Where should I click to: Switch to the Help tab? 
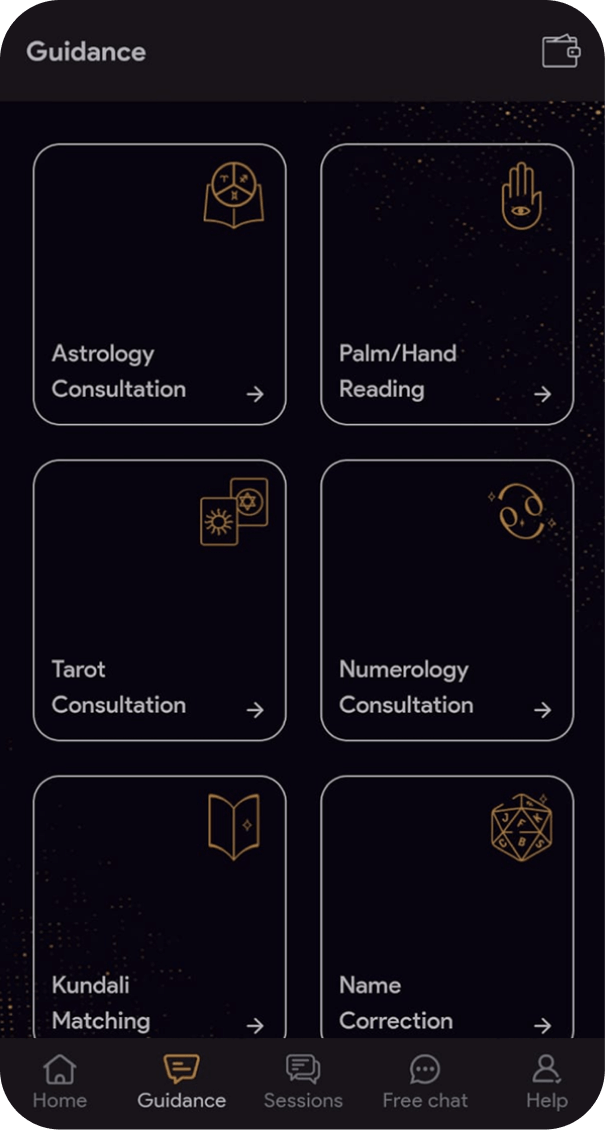point(546,1082)
